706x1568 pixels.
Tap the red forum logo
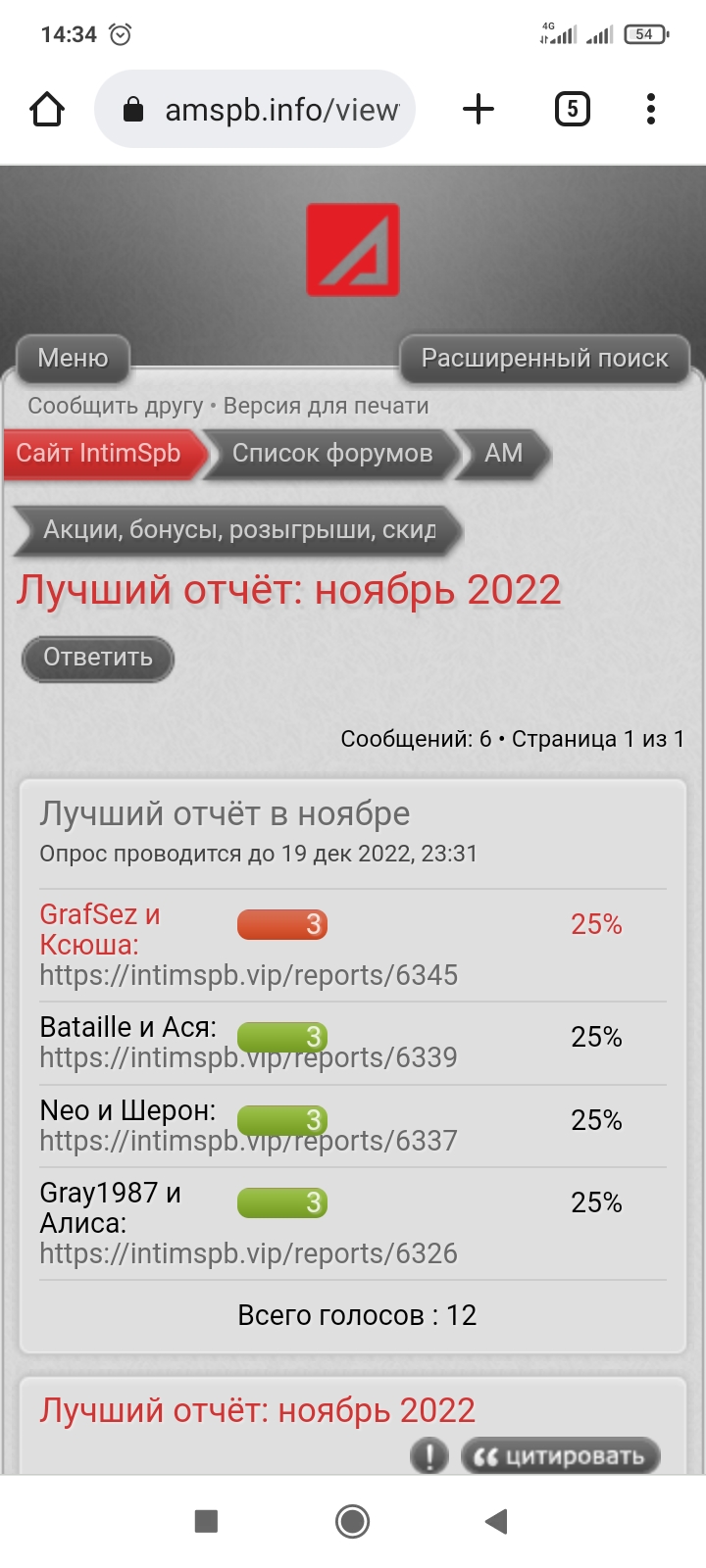(353, 249)
